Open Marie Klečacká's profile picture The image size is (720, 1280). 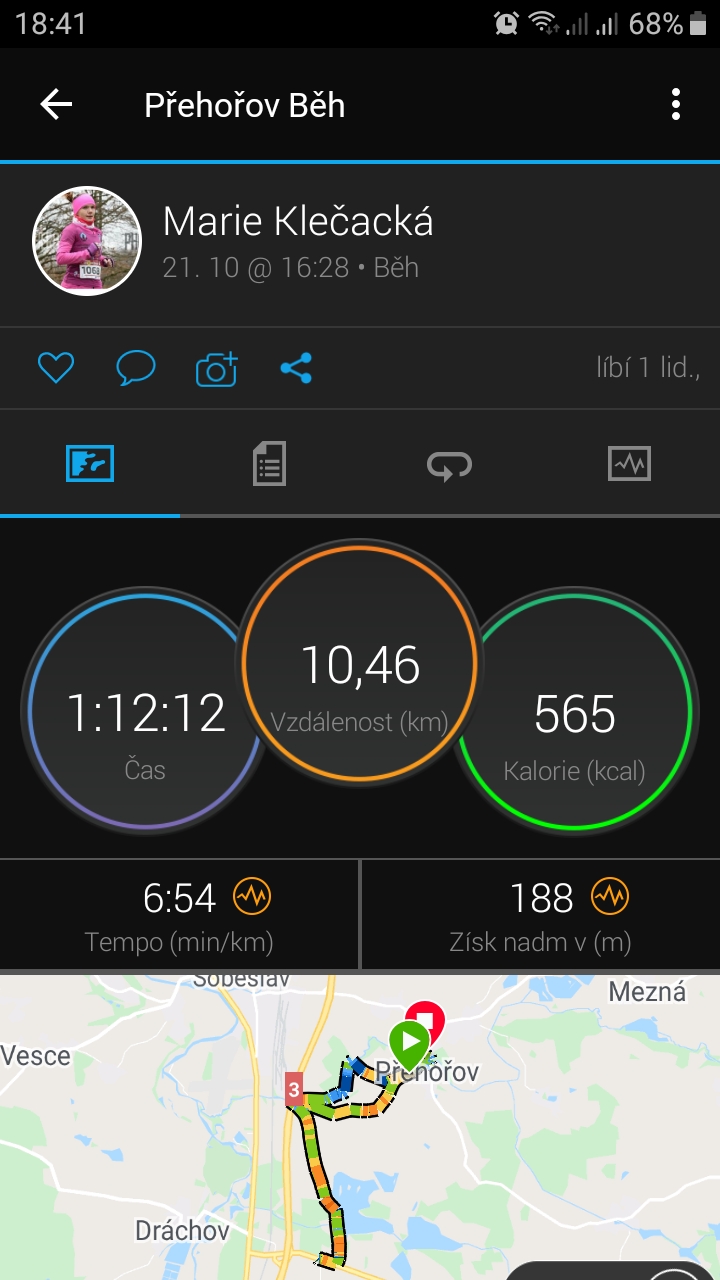click(x=88, y=240)
